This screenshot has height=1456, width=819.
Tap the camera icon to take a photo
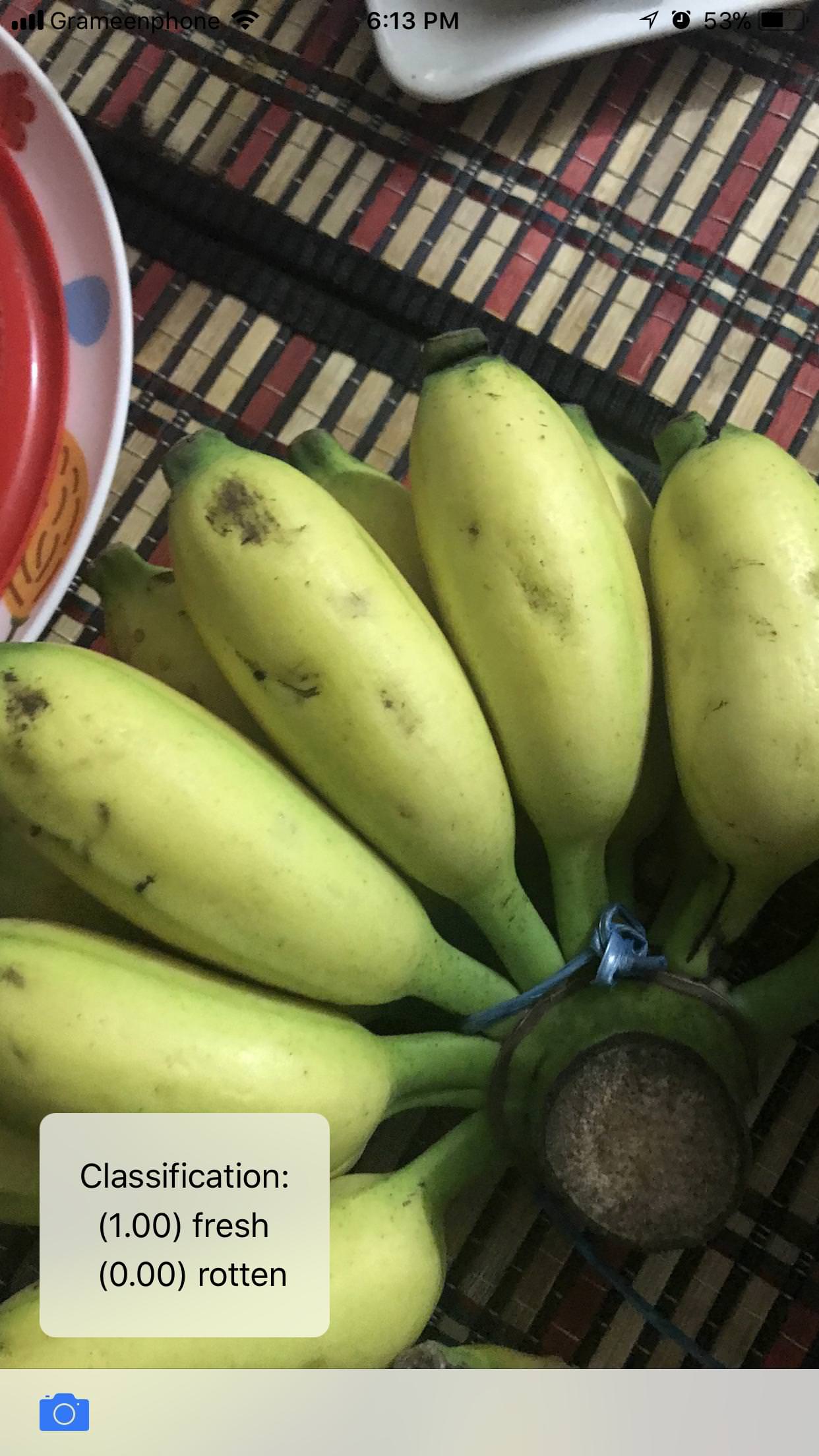click(64, 1412)
